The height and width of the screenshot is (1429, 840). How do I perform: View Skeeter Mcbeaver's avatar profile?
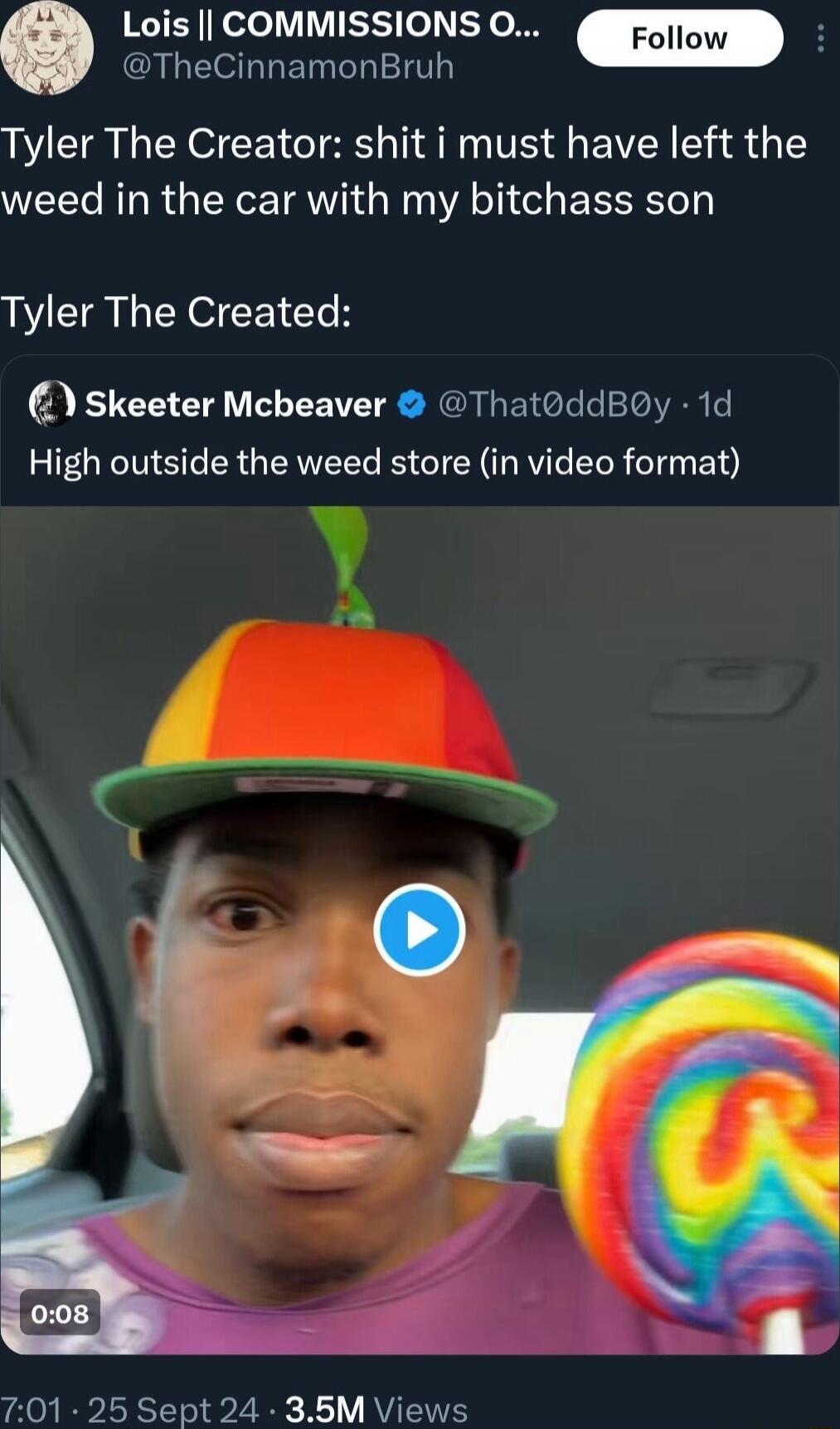click(52, 404)
